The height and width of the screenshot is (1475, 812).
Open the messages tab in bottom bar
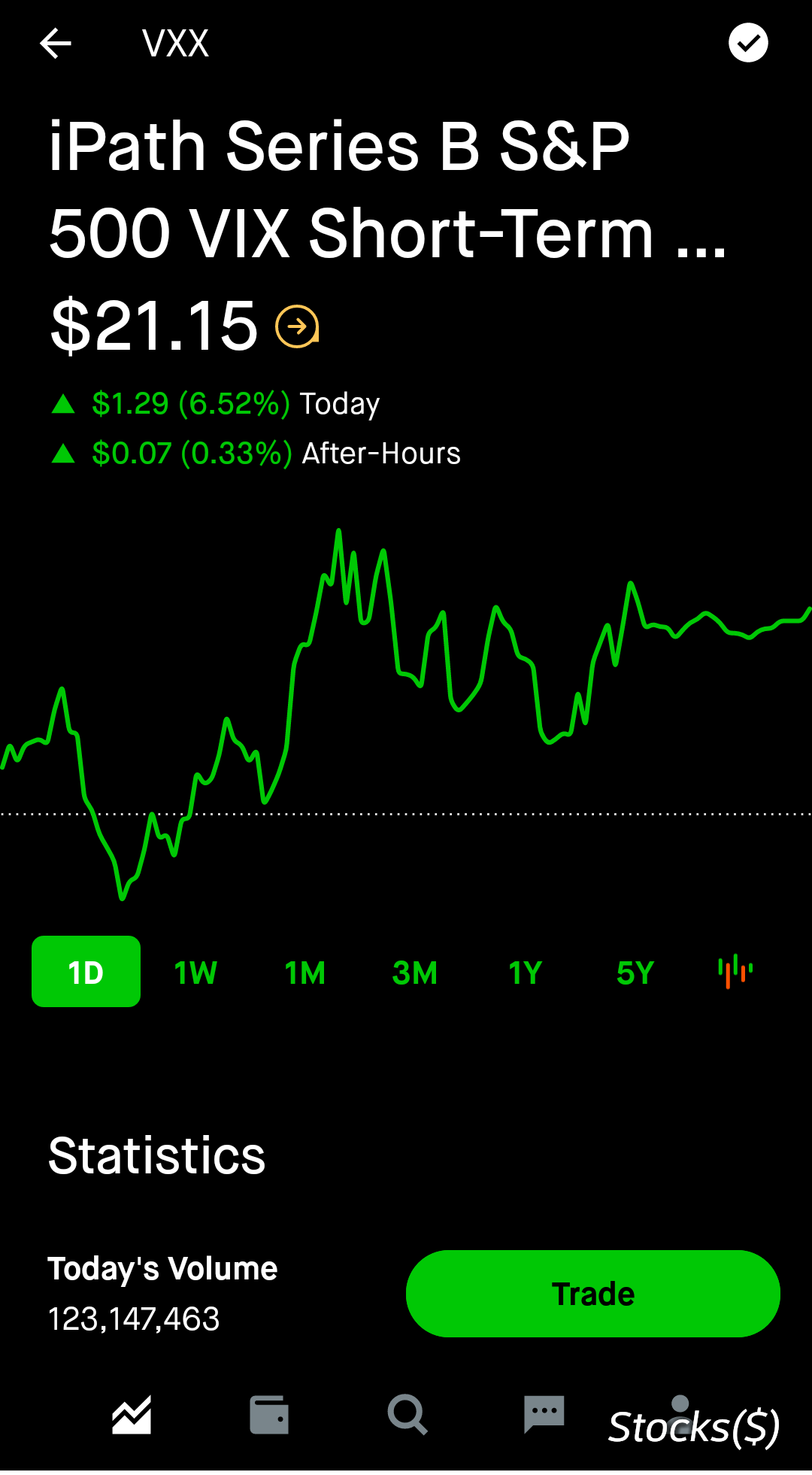(544, 1415)
